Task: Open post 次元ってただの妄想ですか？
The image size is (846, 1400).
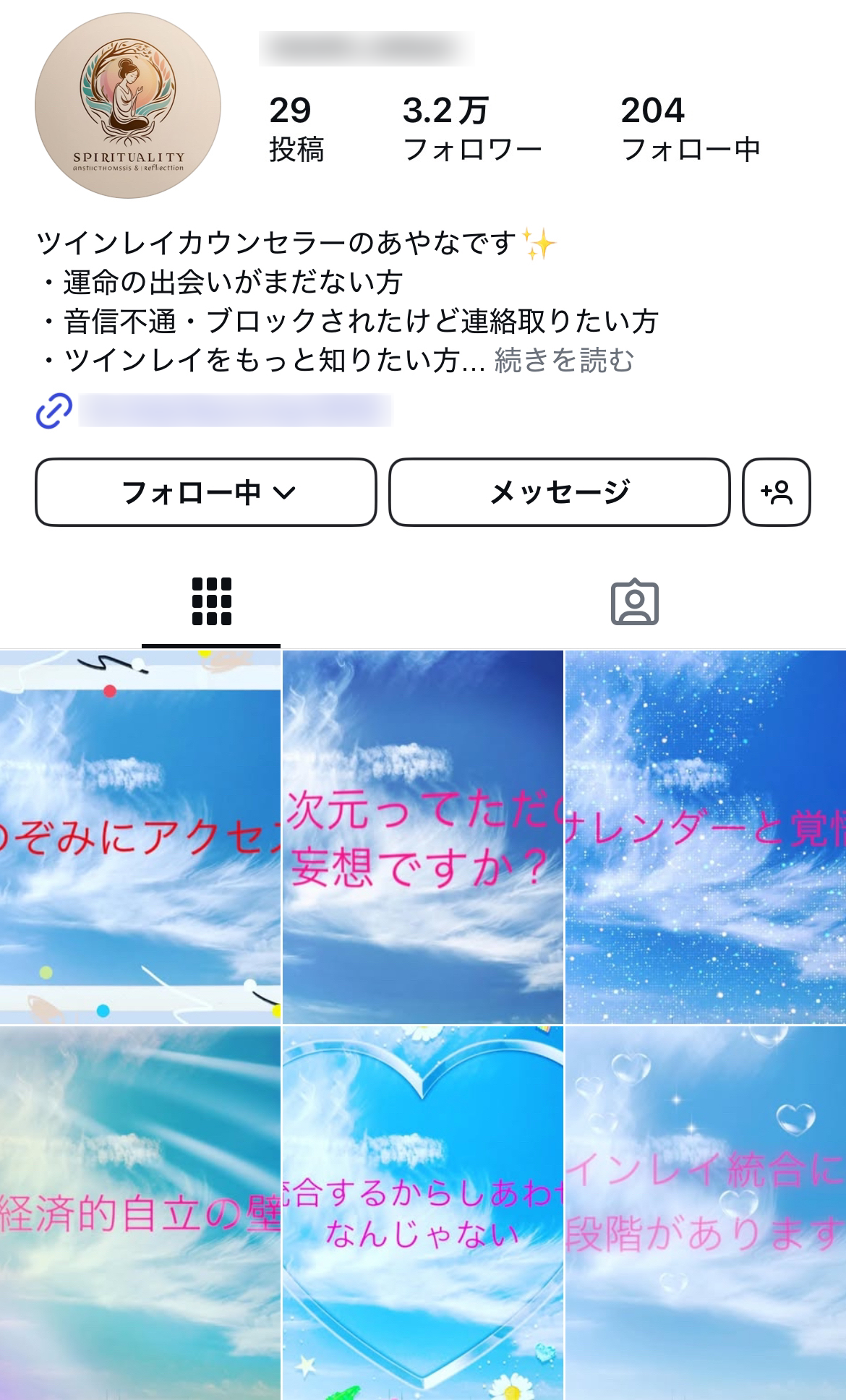Action: tap(423, 837)
